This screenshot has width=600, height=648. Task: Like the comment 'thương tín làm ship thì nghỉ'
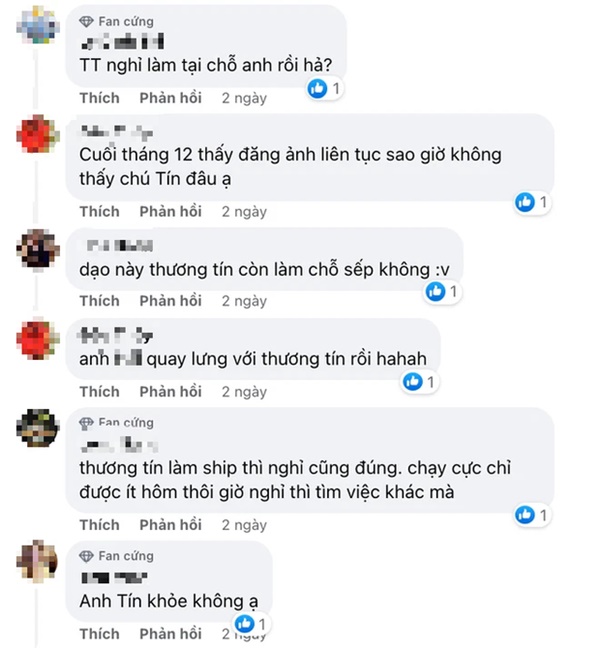click(x=99, y=524)
